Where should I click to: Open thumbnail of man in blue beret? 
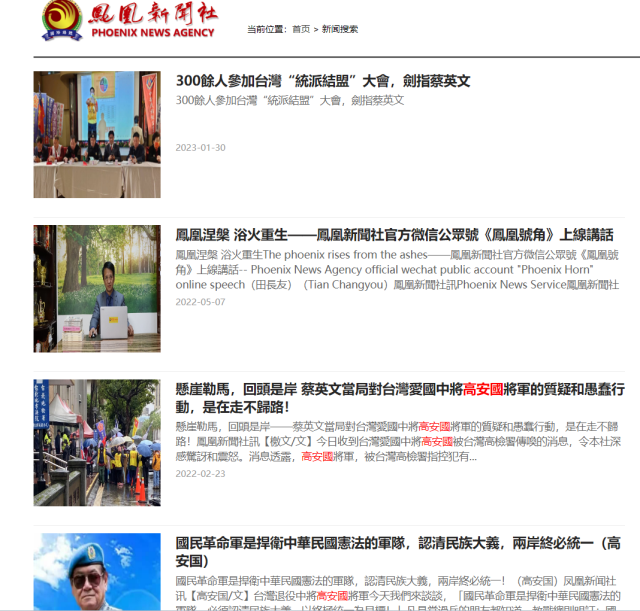click(97, 572)
